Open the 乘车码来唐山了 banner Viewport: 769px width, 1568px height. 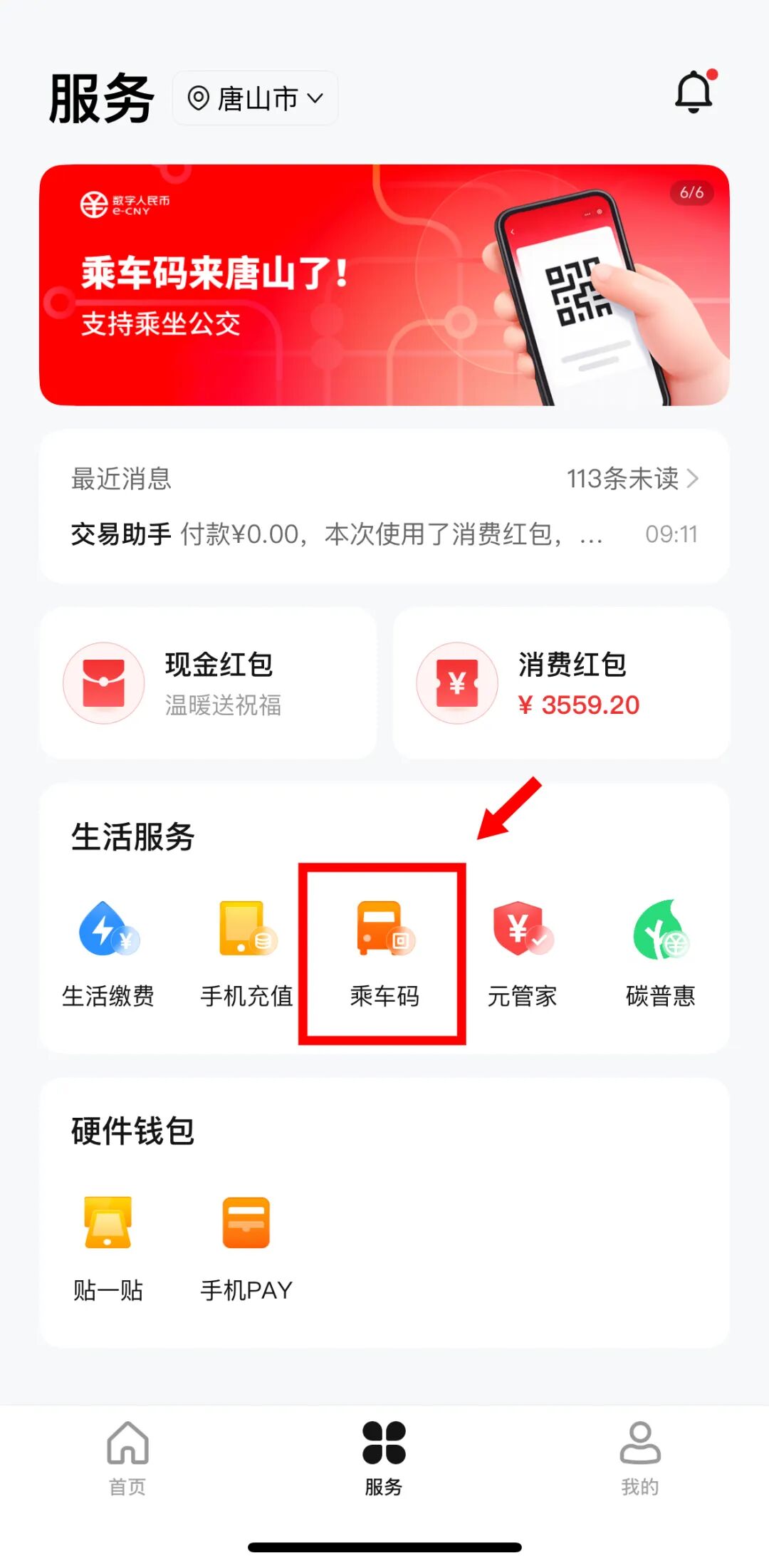384,285
